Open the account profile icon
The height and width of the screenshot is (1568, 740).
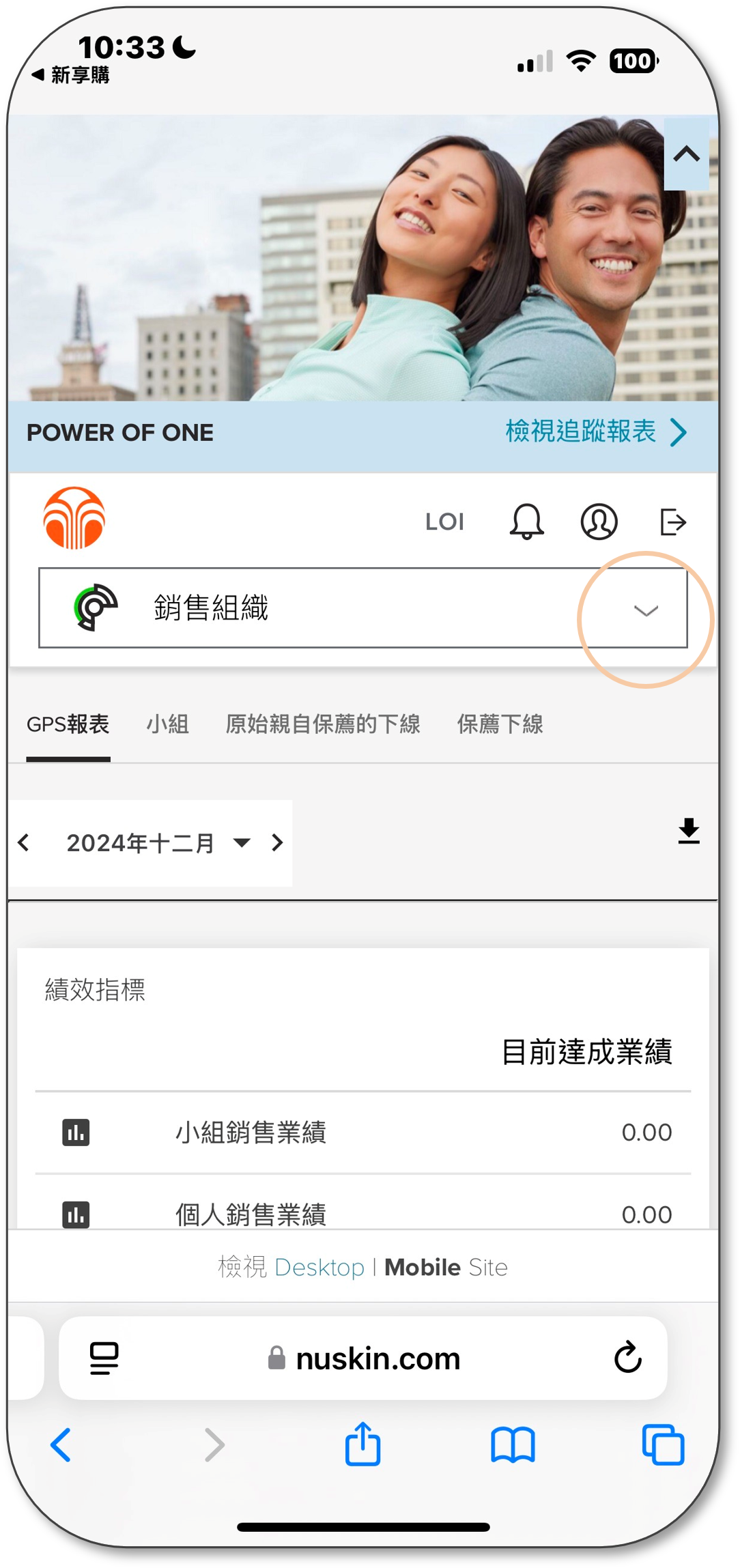pos(599,522)
